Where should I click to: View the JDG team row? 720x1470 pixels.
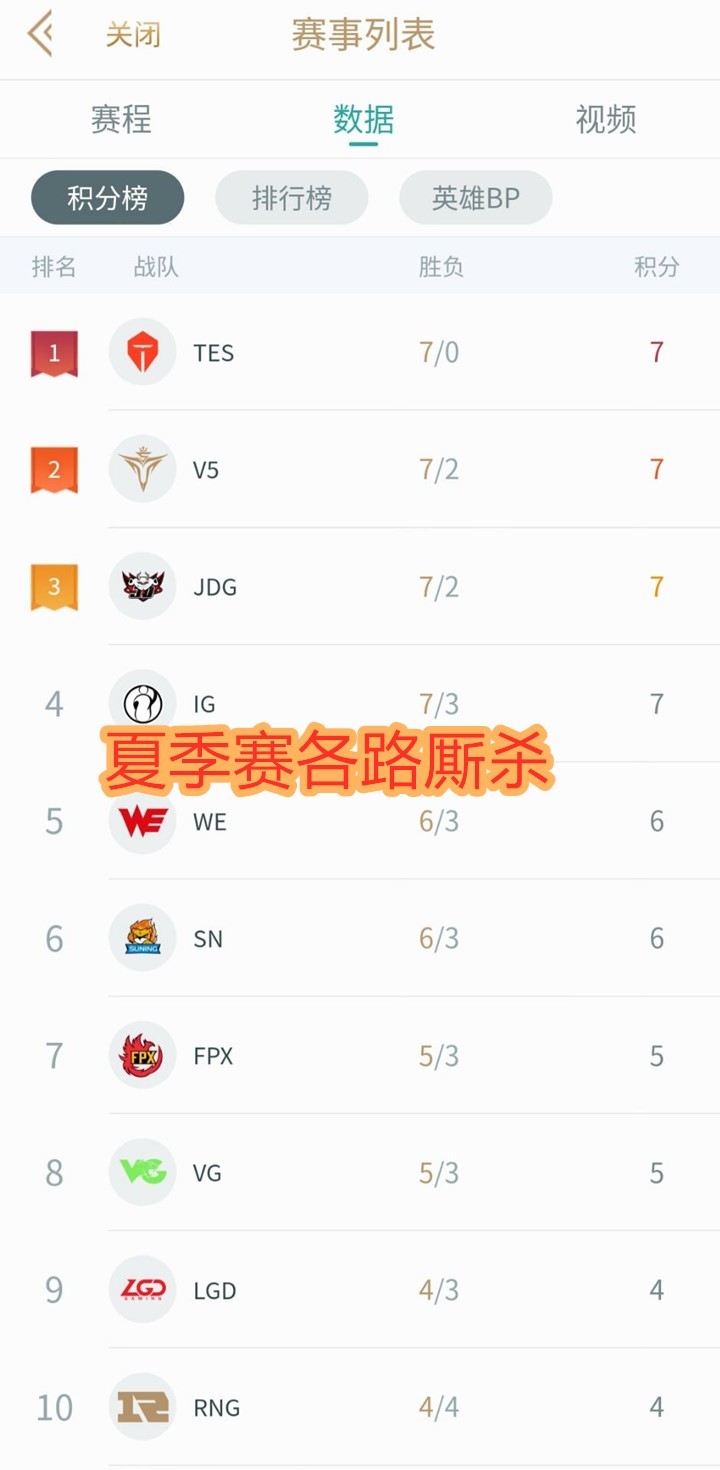pyautogui.click(x=360, y=586)
